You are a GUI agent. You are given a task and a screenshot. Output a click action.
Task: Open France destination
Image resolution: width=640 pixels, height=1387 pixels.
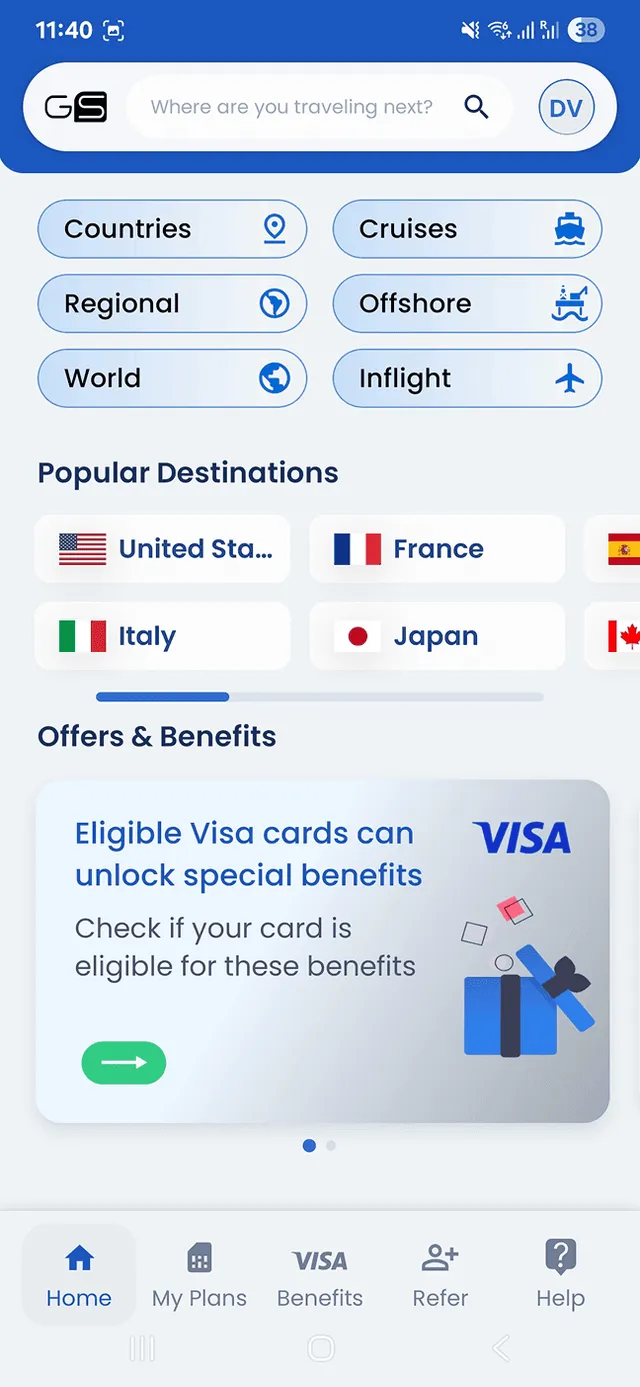[x=437, y=549]
